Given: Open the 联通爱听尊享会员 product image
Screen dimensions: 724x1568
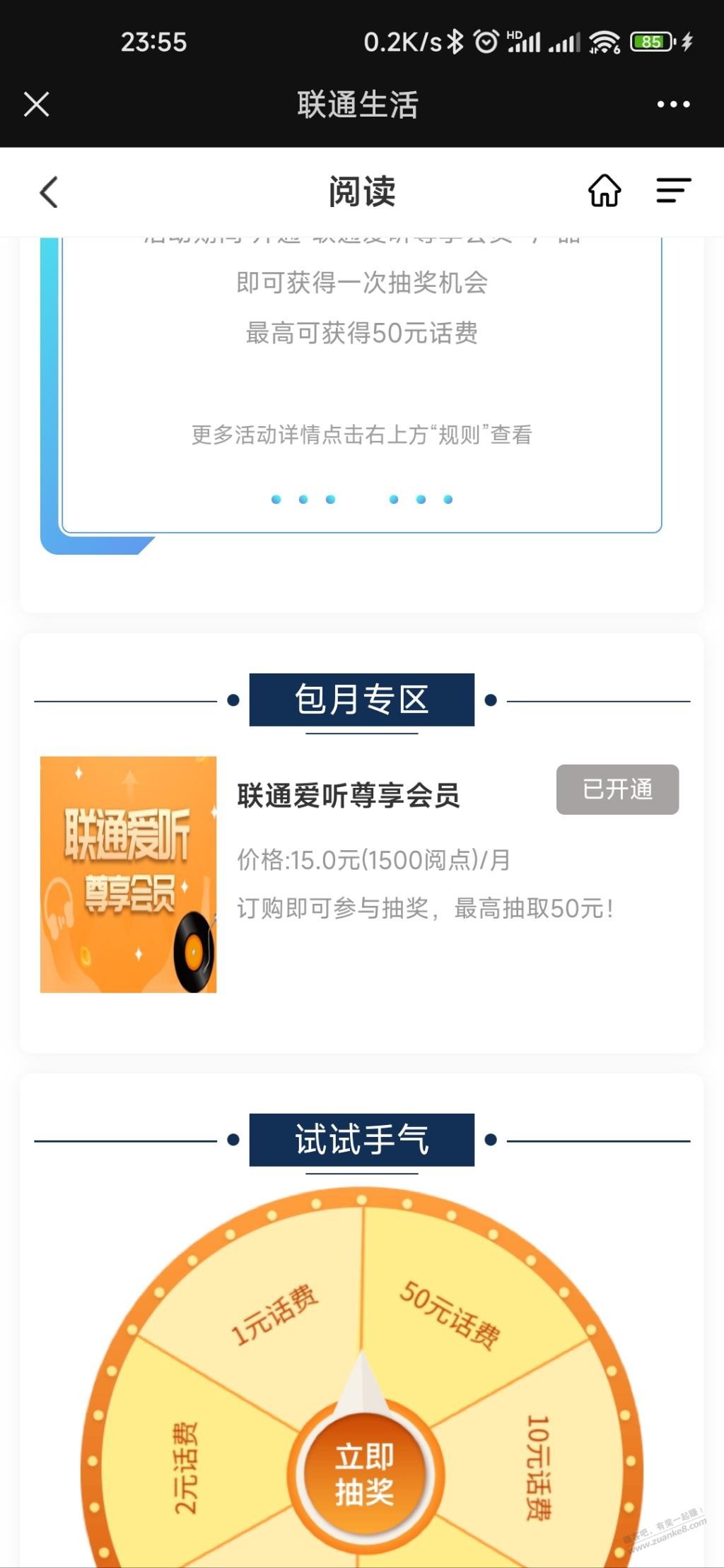Looking at the screenshot, I should click(x=128, y=874).
